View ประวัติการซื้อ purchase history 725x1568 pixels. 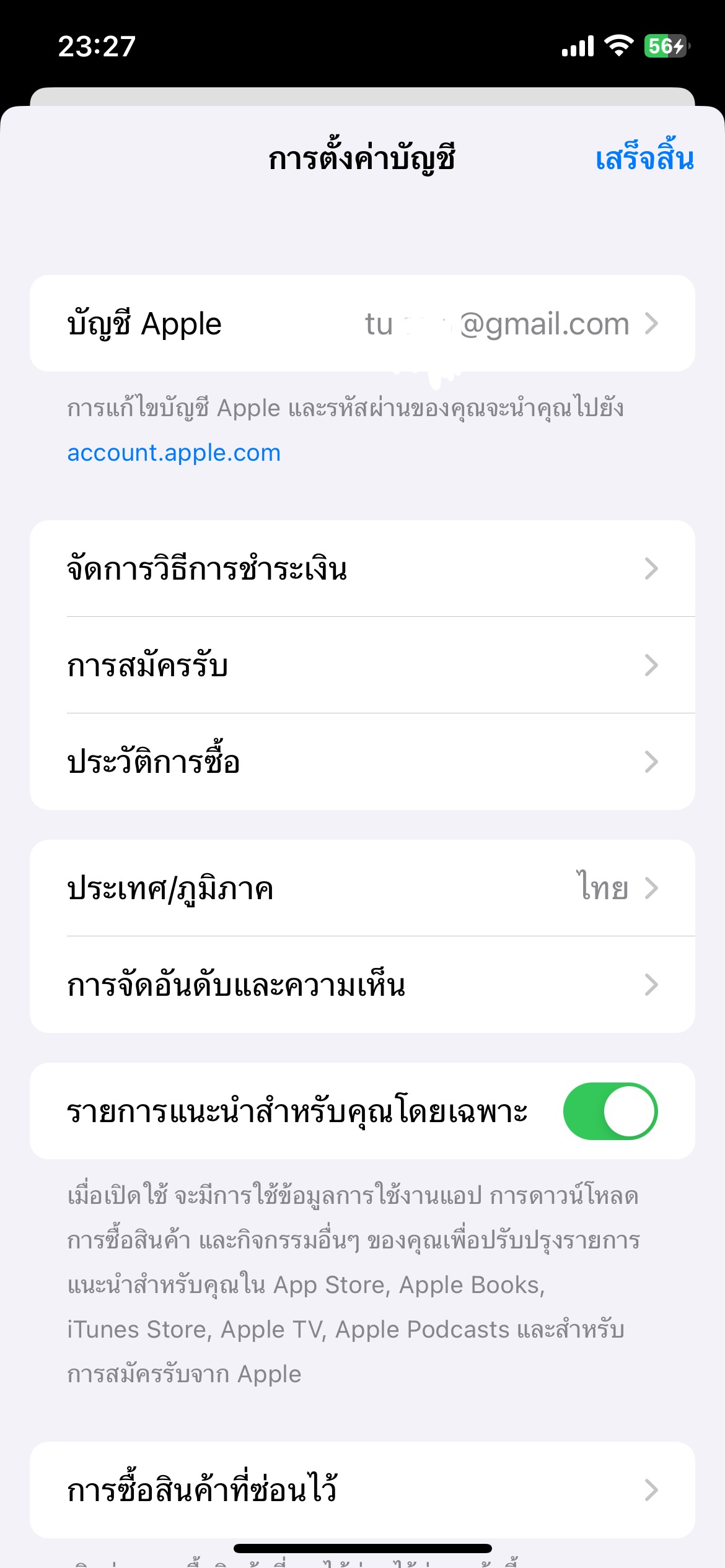point(362,762)
